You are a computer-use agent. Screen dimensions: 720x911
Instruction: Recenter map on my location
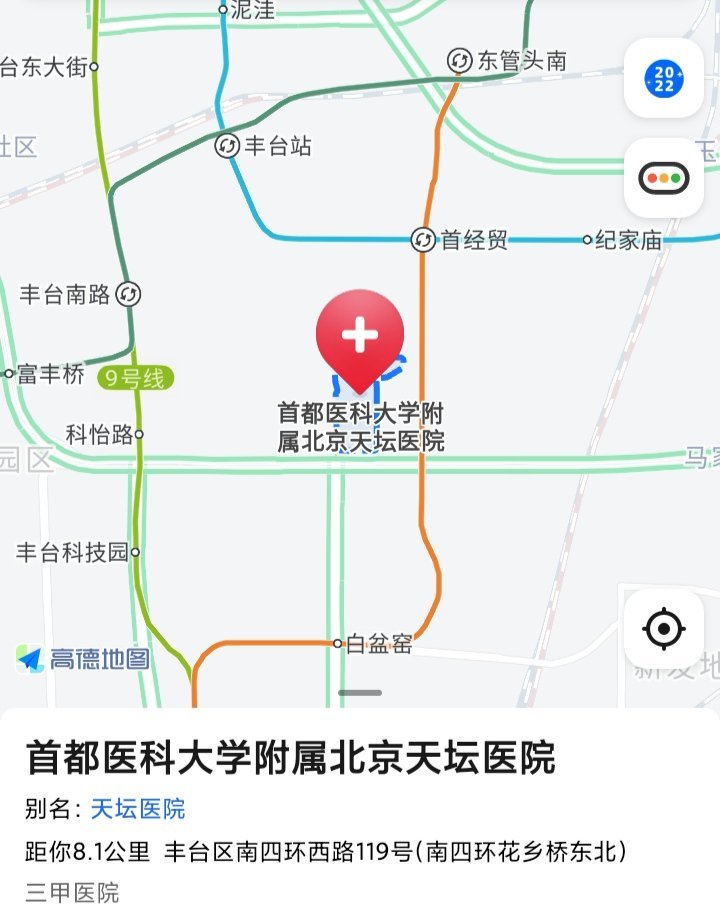click(x=664, y=630)
